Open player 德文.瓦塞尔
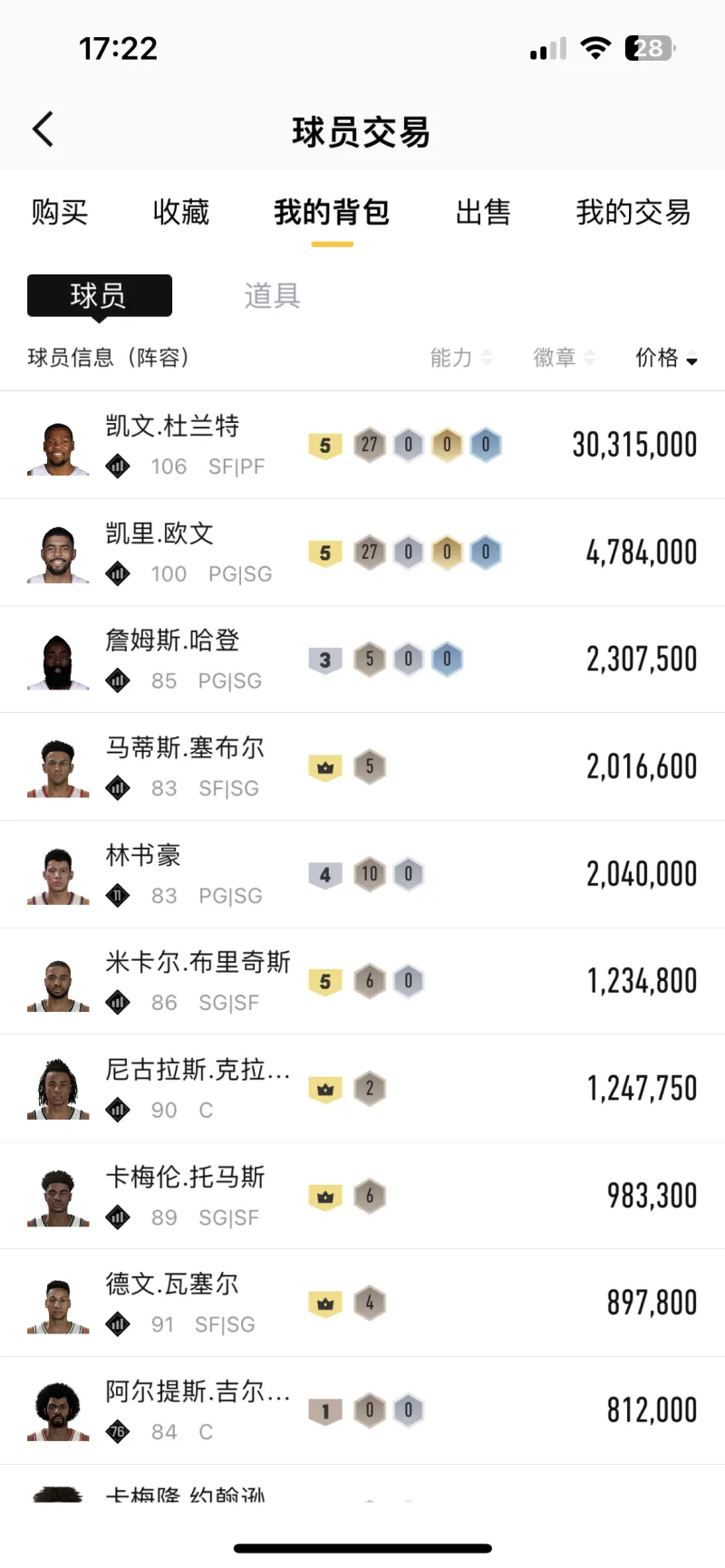This screenshot has height=1568, width=725. click(x=362, y=1303)
